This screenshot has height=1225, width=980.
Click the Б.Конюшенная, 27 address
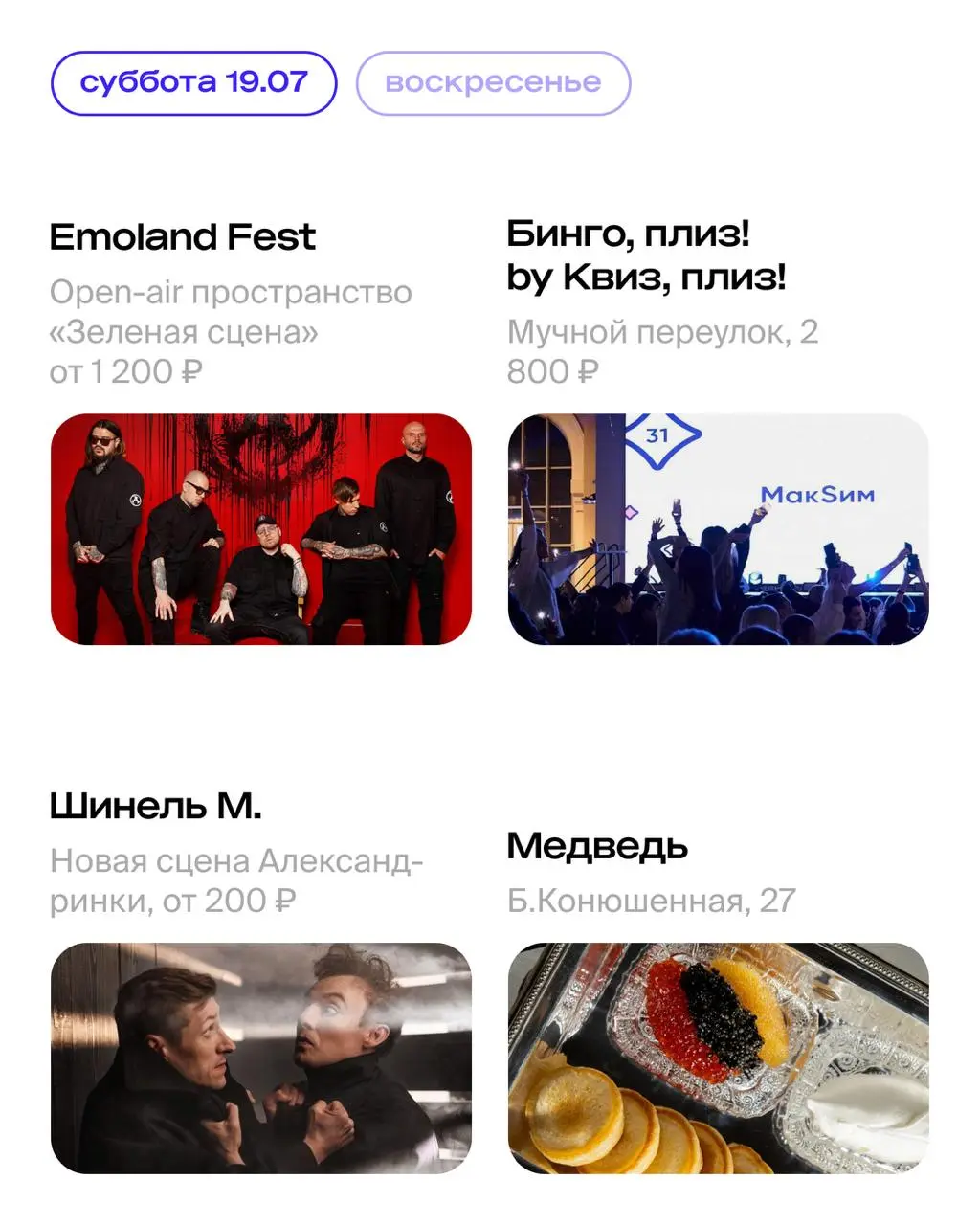click(654, 897)
